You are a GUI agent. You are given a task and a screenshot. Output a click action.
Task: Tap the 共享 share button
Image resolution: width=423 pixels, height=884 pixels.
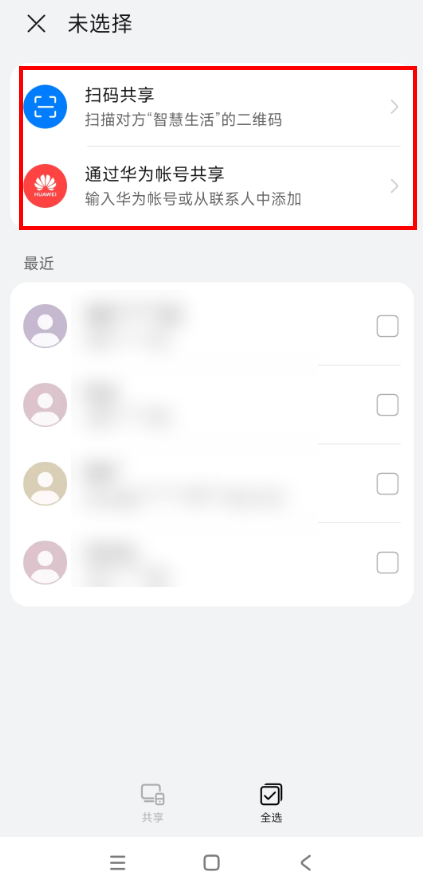click(152, 803)
